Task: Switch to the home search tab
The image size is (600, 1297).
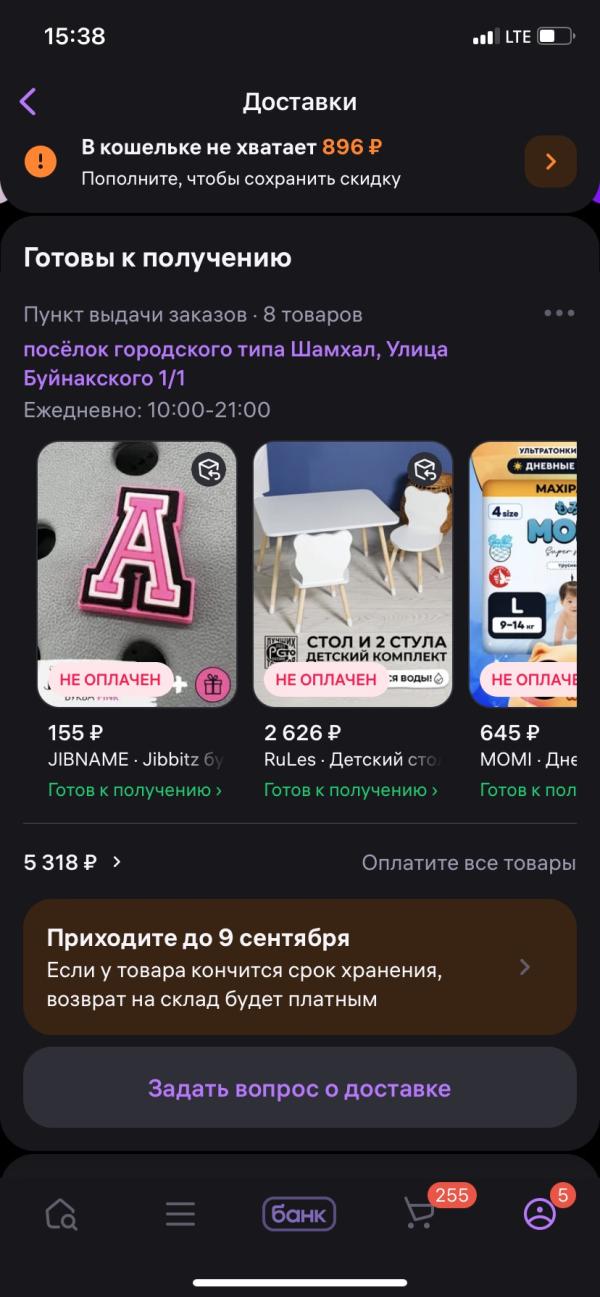Action: (x=61, y=1214)
